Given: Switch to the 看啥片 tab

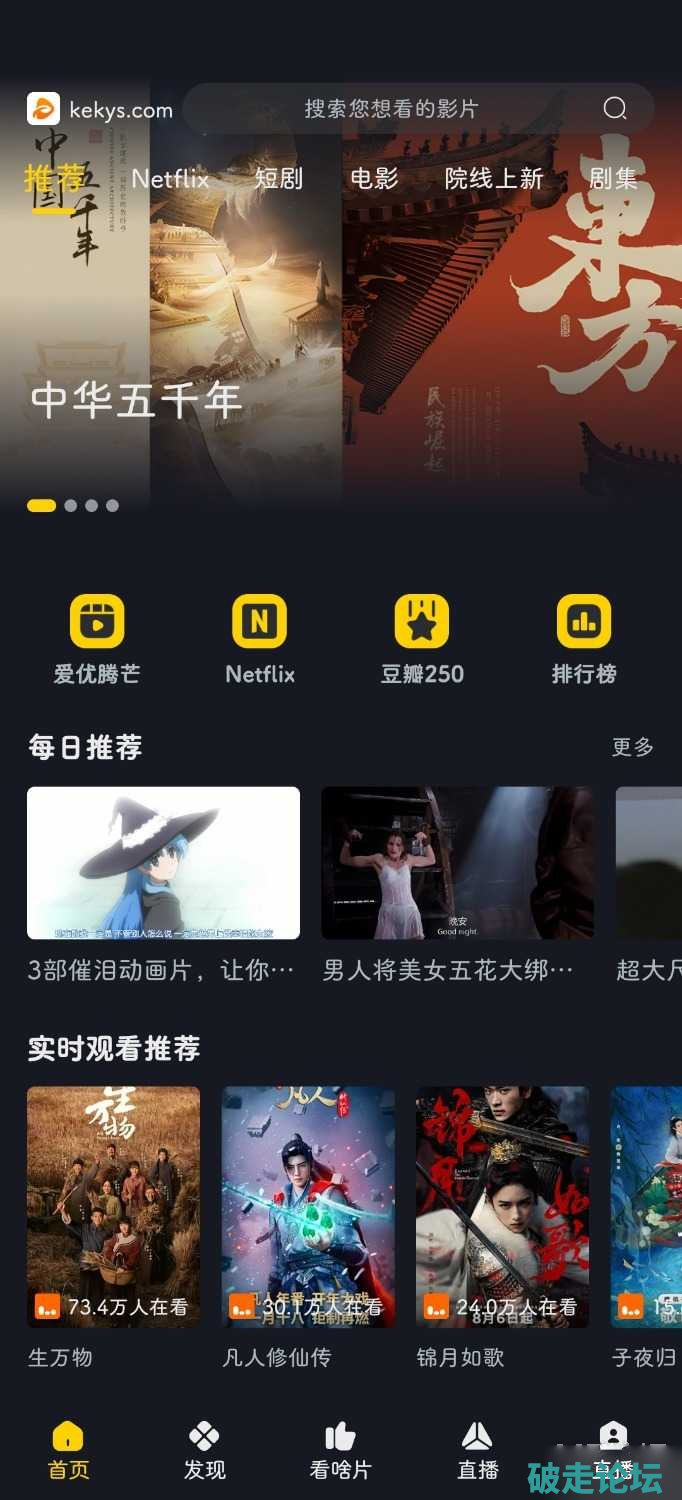Looking at the screenshot, I should point(340,1451).
